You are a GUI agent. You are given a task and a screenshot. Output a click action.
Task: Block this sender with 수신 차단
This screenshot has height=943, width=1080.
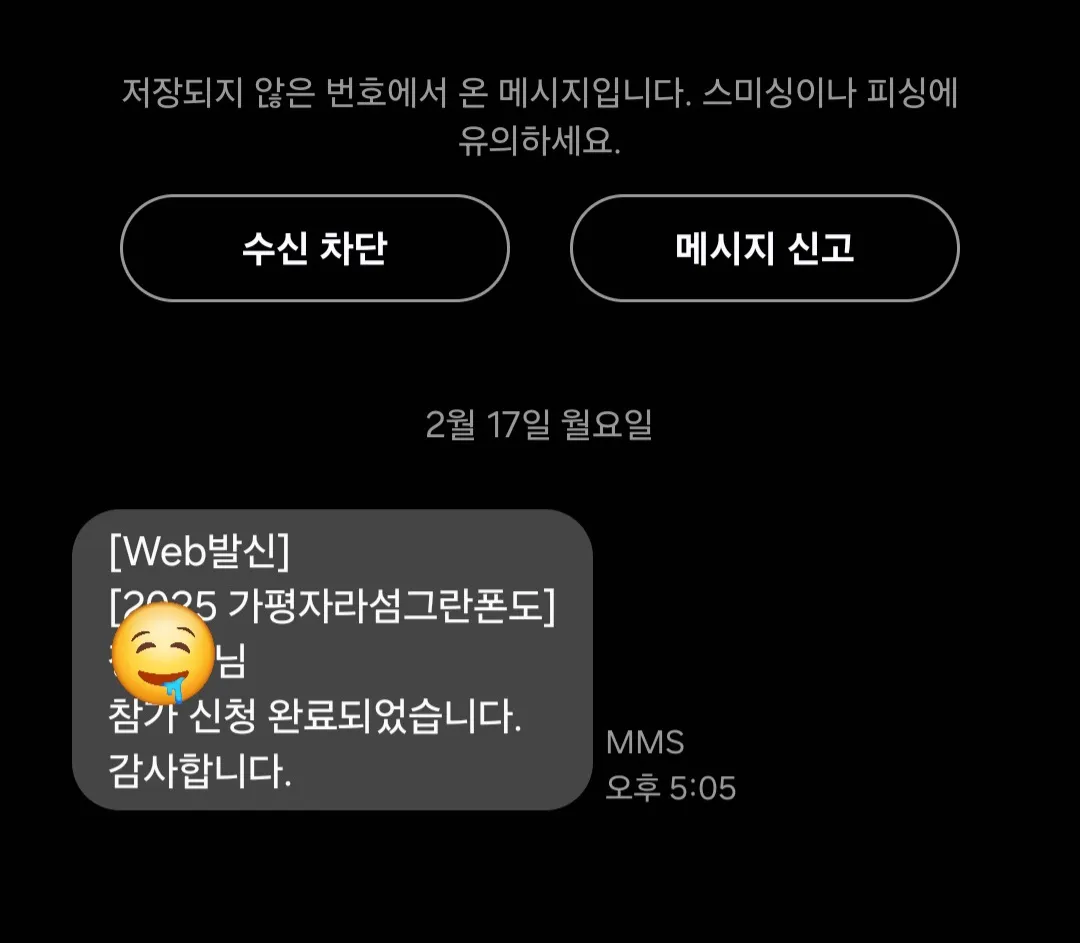[314, 248]
